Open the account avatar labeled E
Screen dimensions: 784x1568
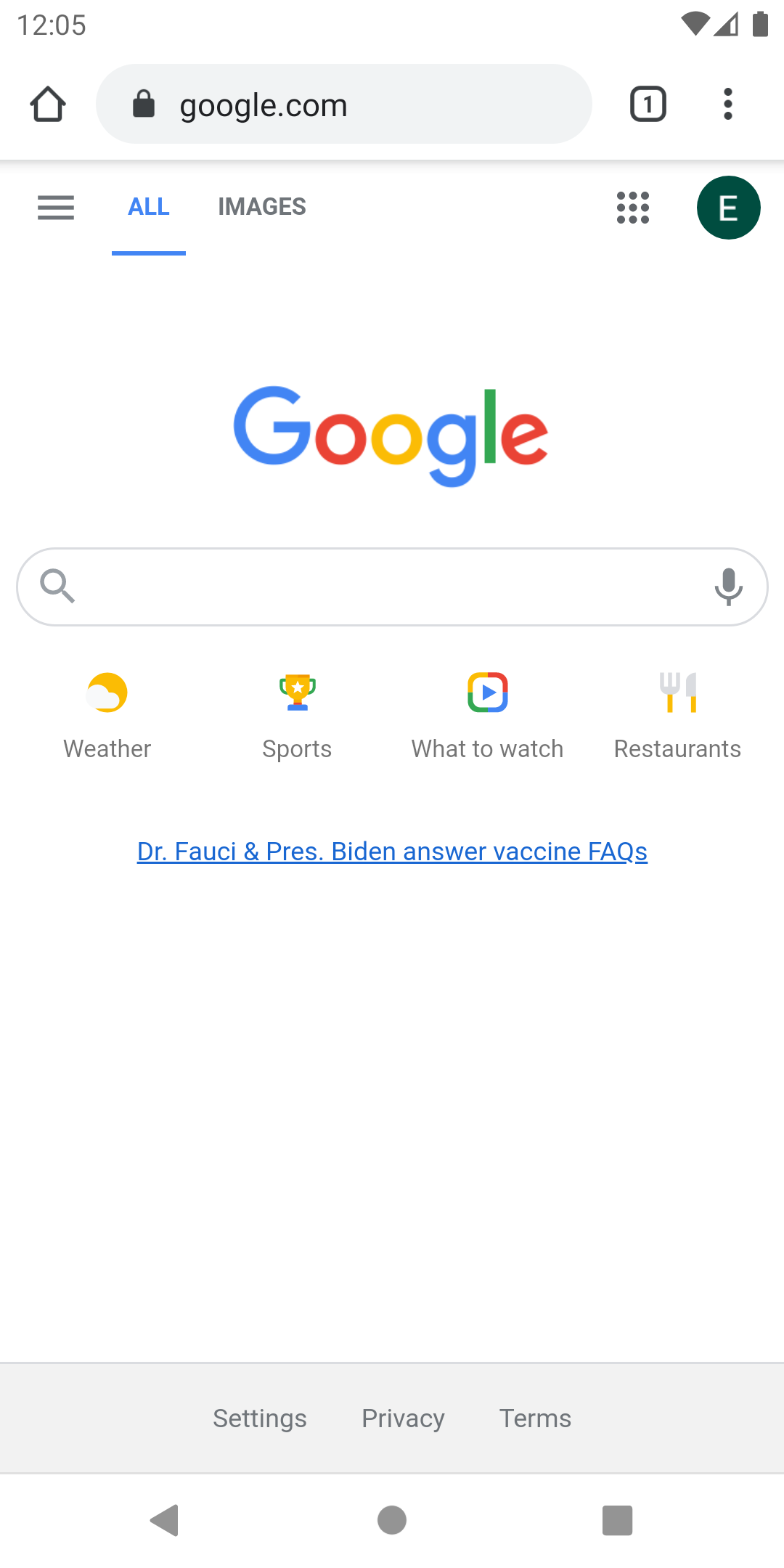tap(729, 208)
